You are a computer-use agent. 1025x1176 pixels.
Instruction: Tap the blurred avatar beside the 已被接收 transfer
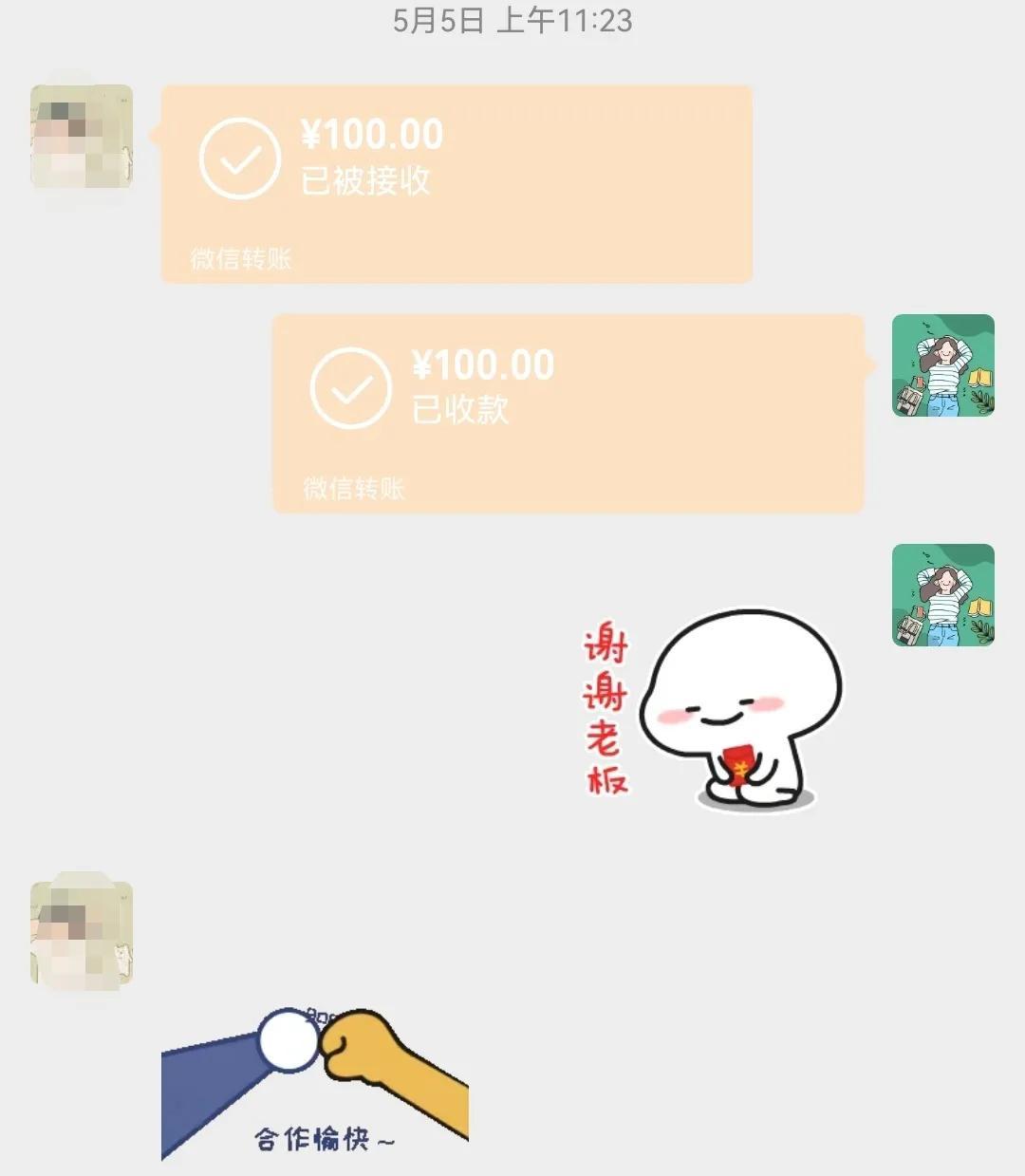coord(82,136)
